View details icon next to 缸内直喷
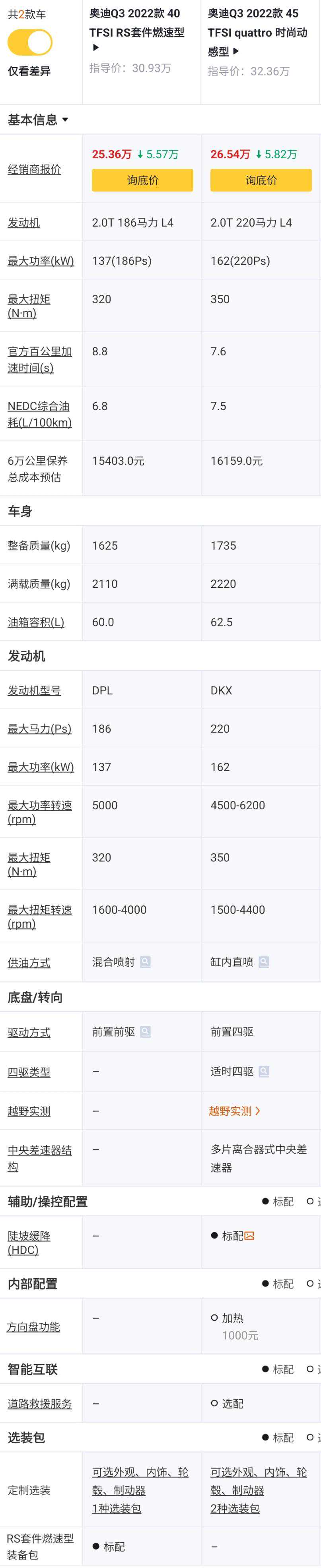321x1568 pixels. click(x=264, y=962)
